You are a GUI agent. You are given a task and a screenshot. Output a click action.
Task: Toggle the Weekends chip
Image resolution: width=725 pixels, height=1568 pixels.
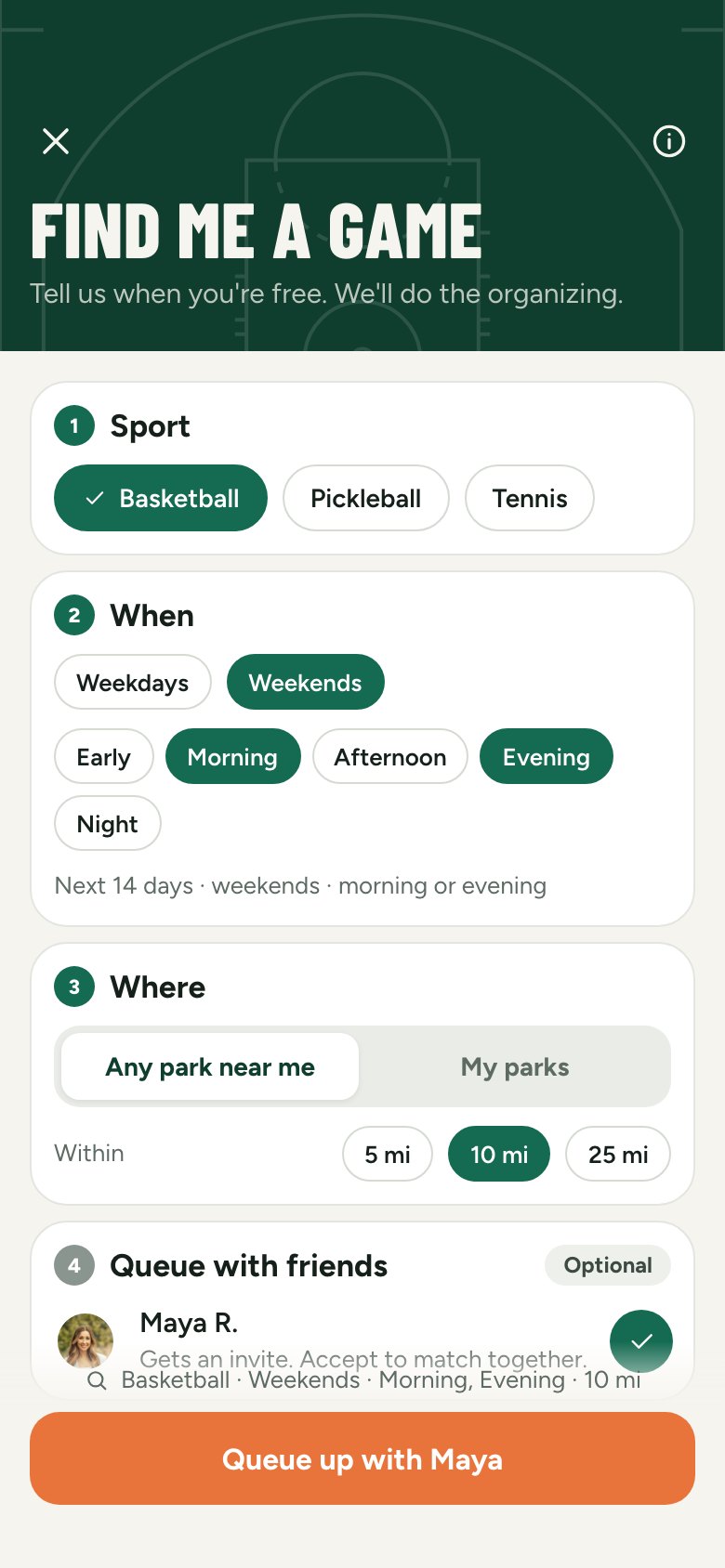coord(306,683)
